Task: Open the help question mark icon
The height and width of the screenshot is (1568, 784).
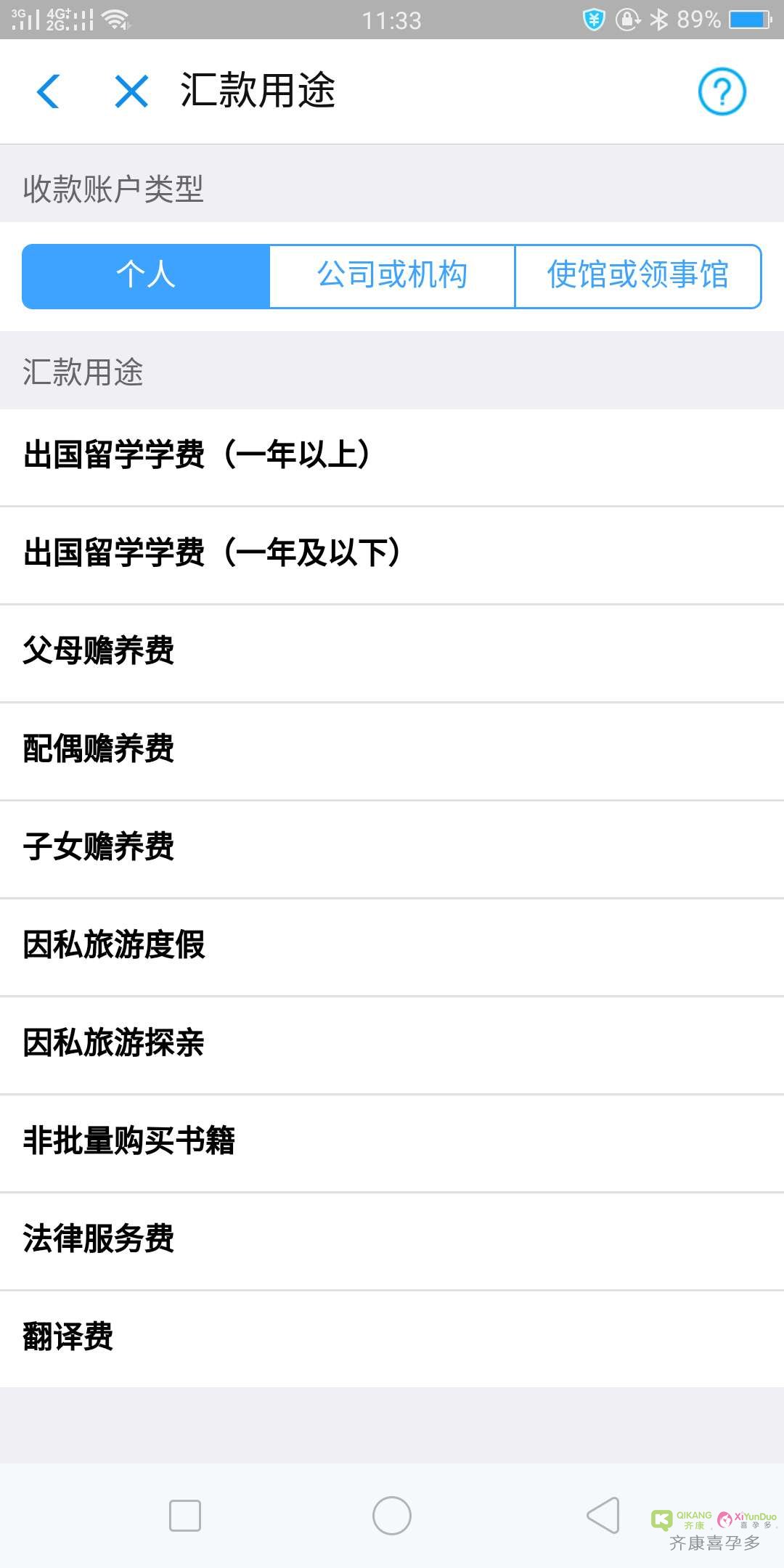Action: pyautogui.click(x=722, y=91)
